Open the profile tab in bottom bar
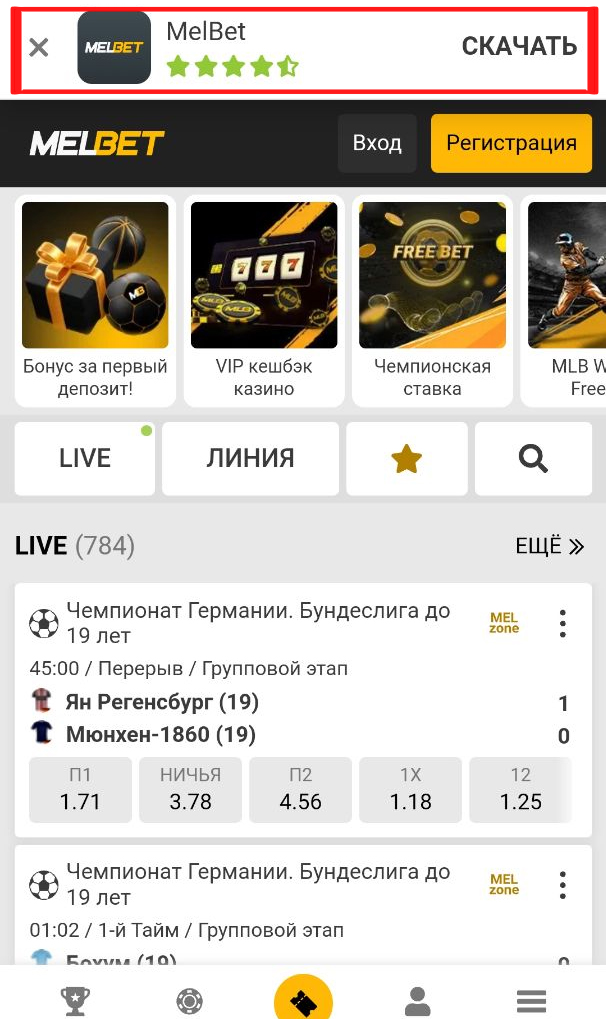Image resolution: width=606 pixels, height=1019 pixels. [417, 1000]
